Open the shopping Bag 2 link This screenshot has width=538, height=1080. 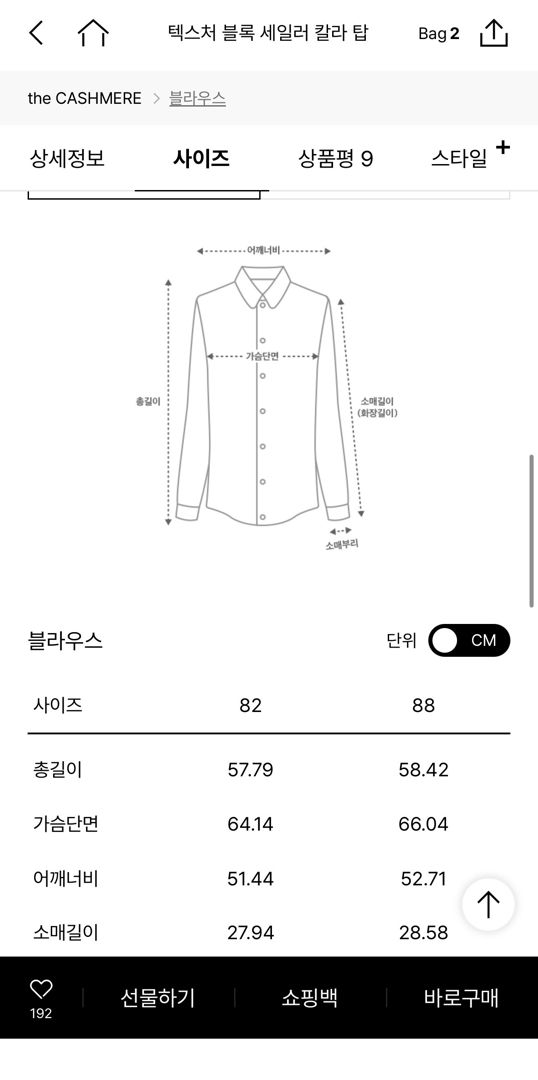(x=438, y=34)
